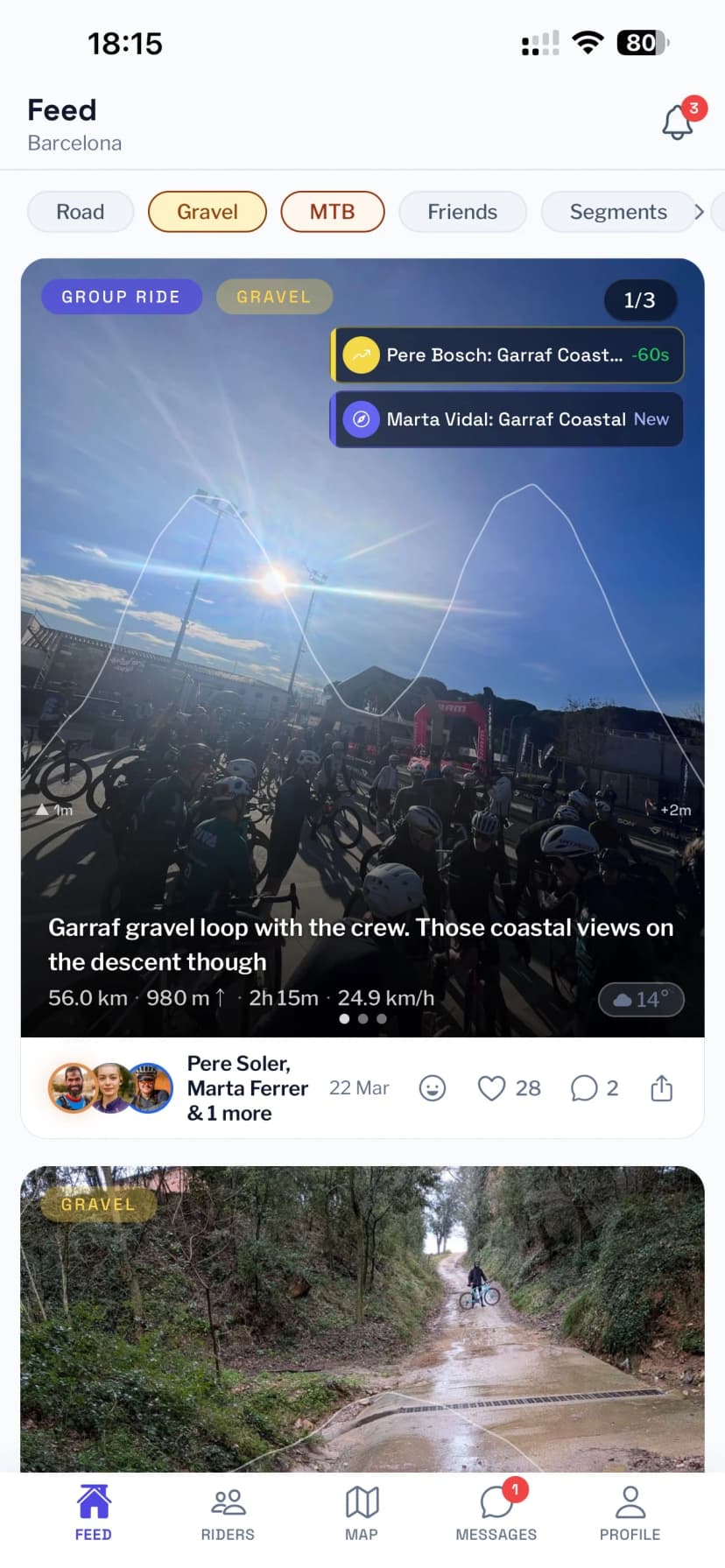
Task: Enable the Road filter
Action: [80, 211]
